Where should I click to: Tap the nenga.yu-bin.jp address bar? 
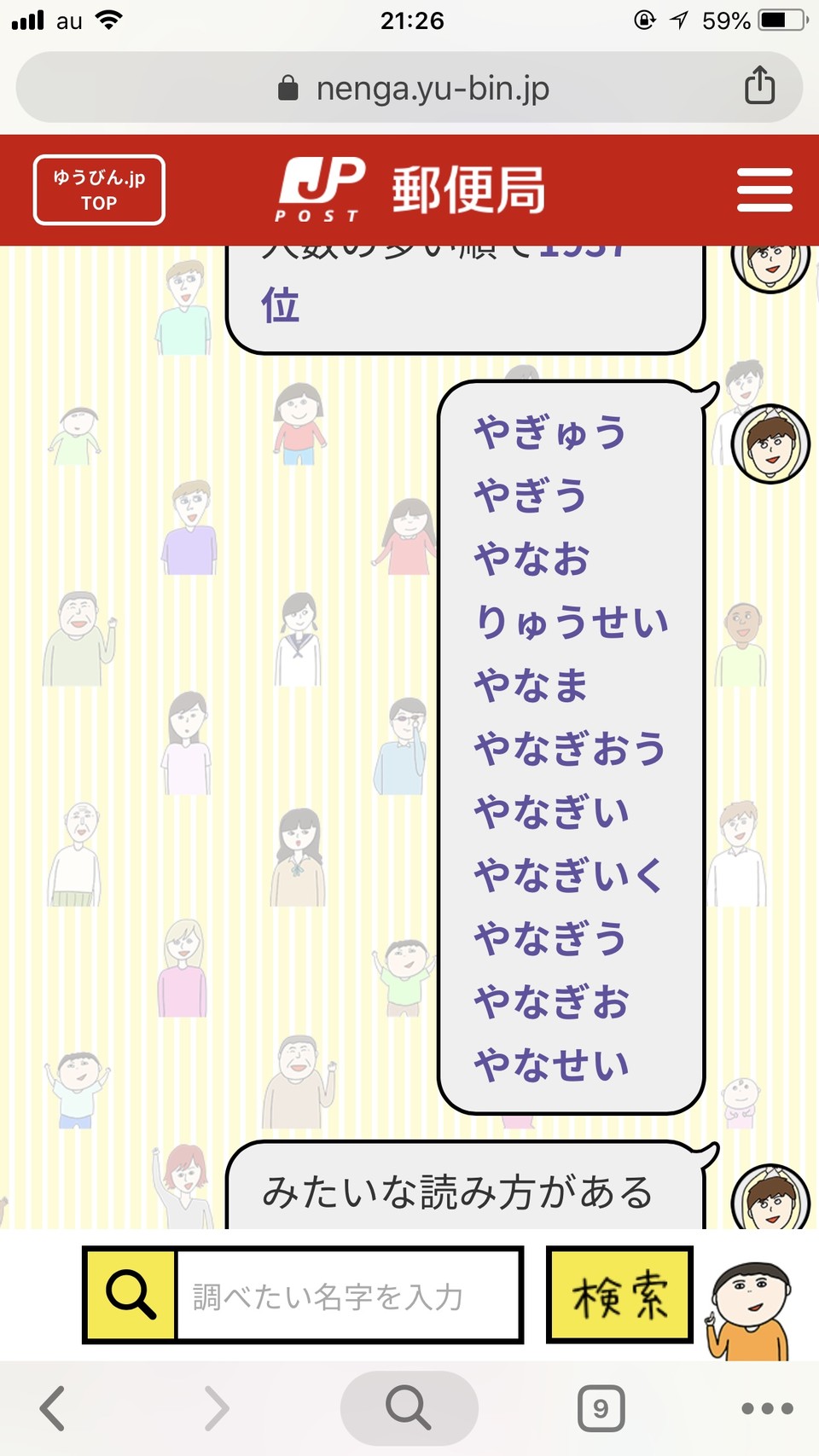(409, 88)
